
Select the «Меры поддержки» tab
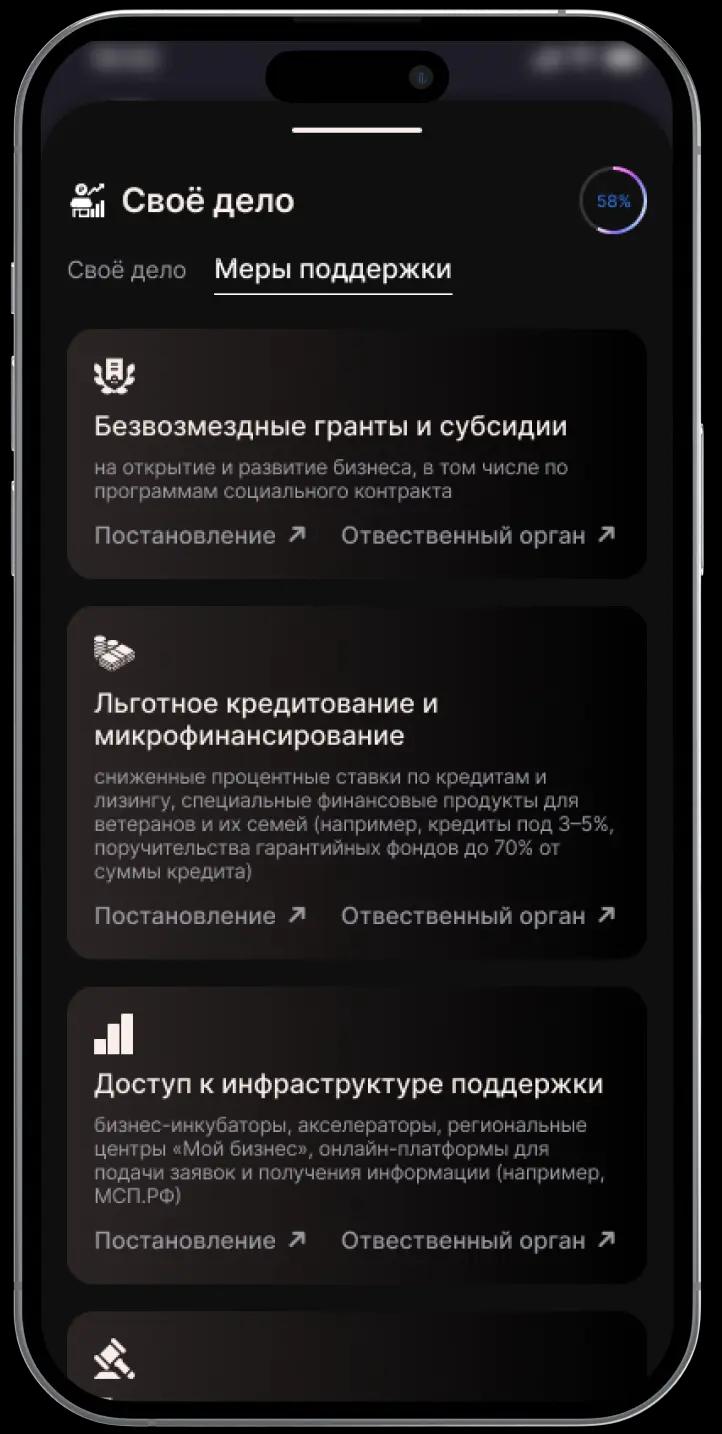(333, 269)
